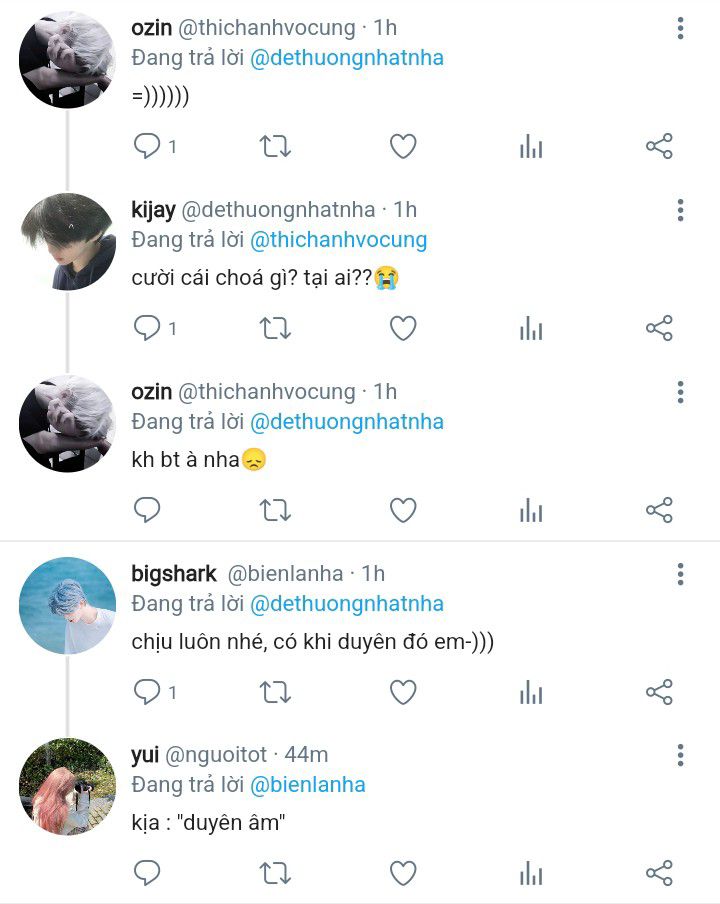This screenshot has height=904, width=720.
Task: Reply to ozin's "kh bt à nha" tweet
Action: coord(147,510)
